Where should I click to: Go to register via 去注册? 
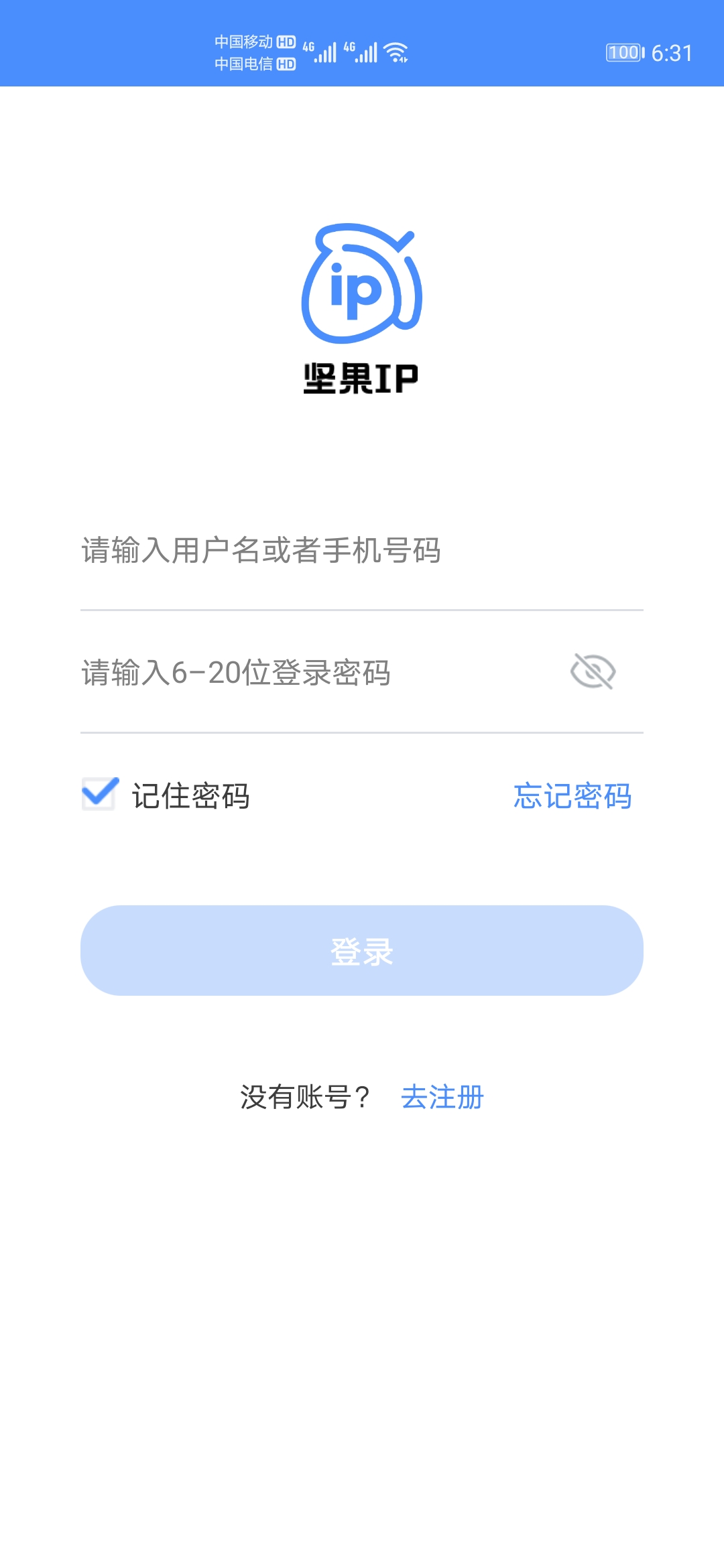tap(442, 1098)
